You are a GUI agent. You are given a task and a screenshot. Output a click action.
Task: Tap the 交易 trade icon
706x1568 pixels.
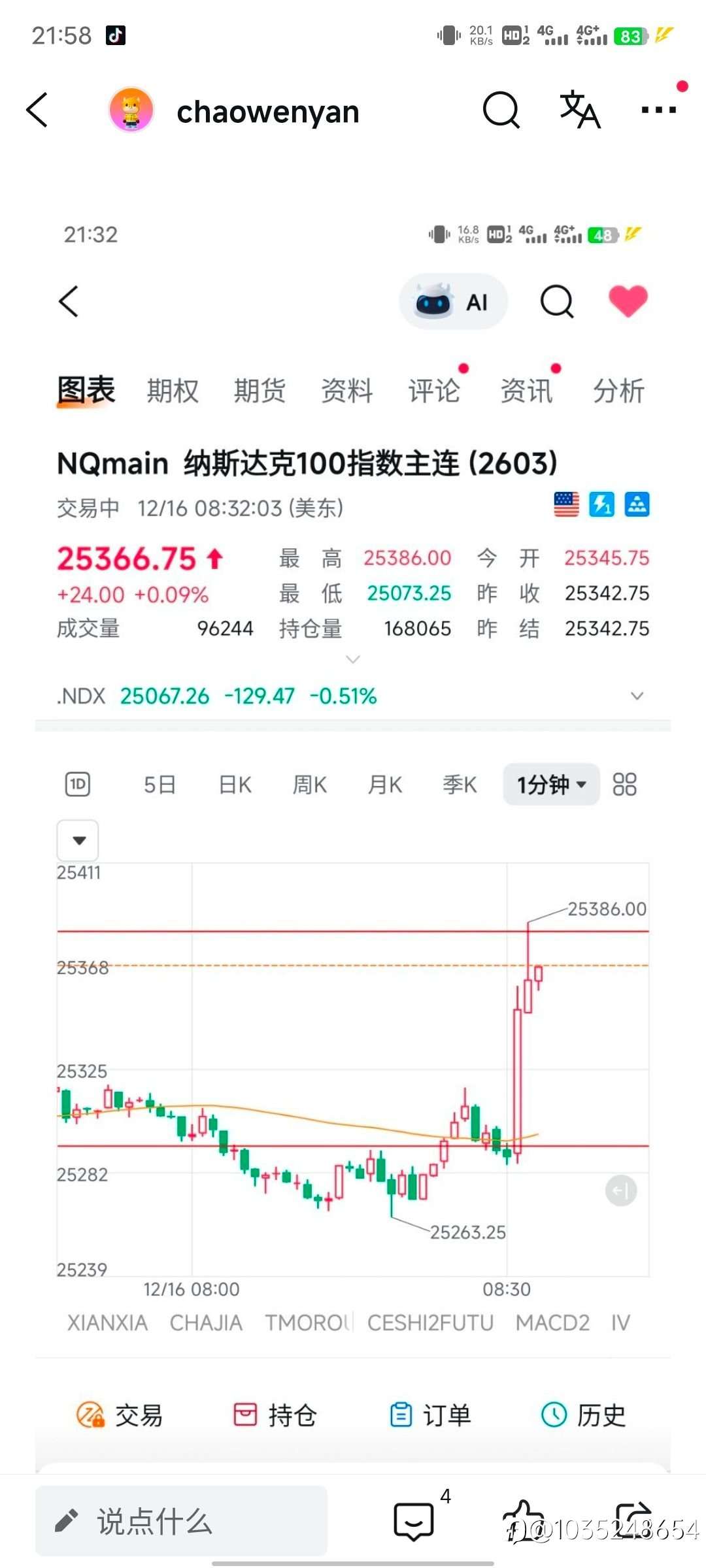pyautogui.click(x=120, y=1414)
